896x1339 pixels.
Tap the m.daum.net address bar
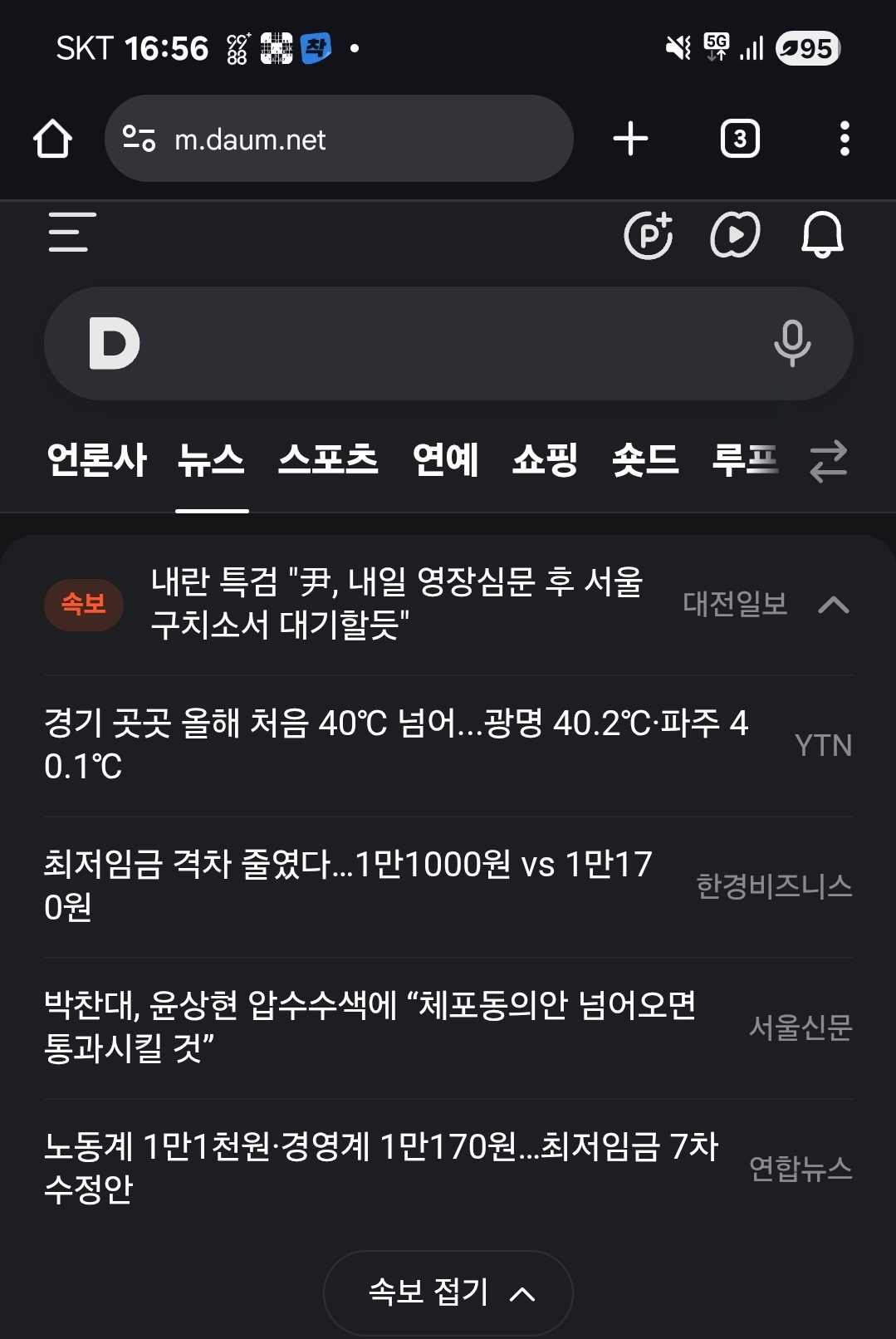pos(339,139)
